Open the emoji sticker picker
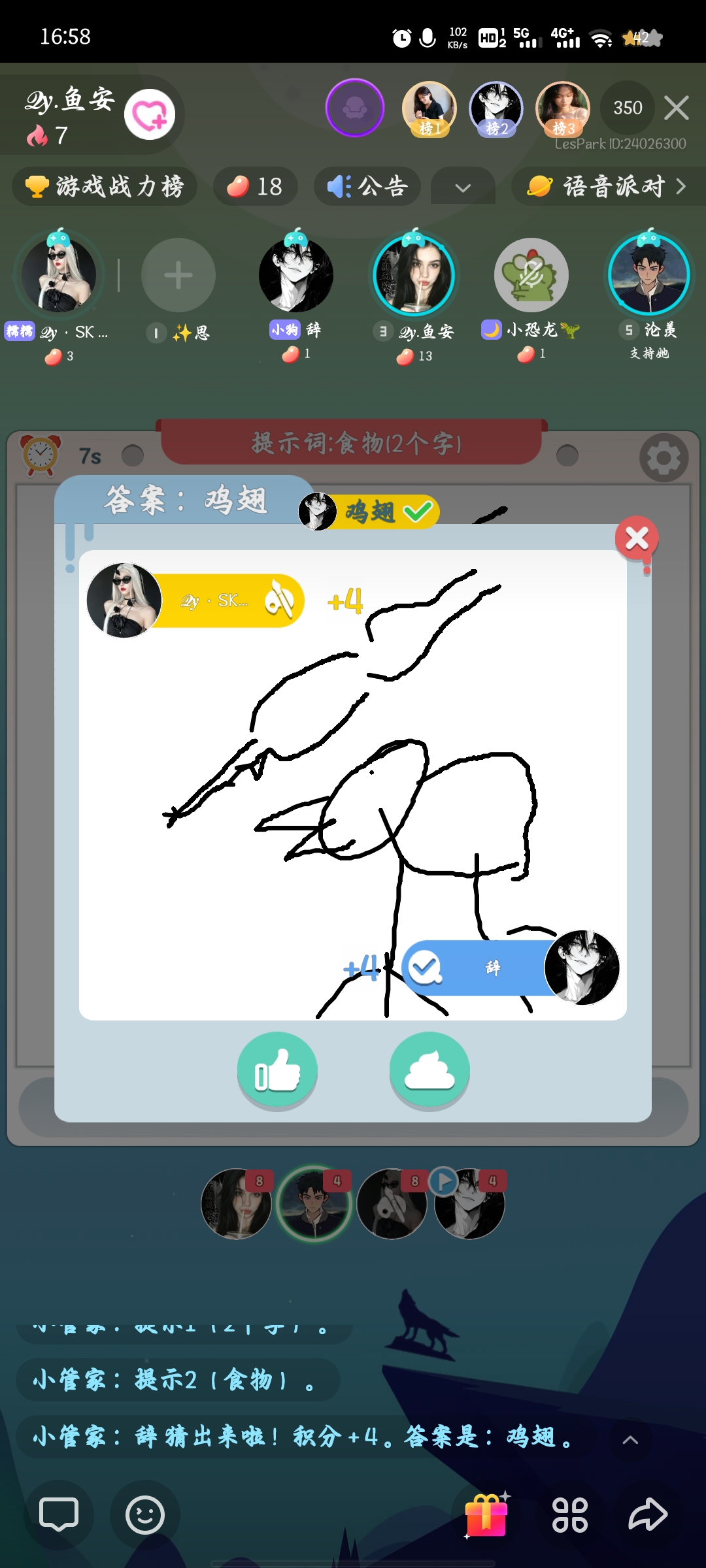 tap(144, 1514)
